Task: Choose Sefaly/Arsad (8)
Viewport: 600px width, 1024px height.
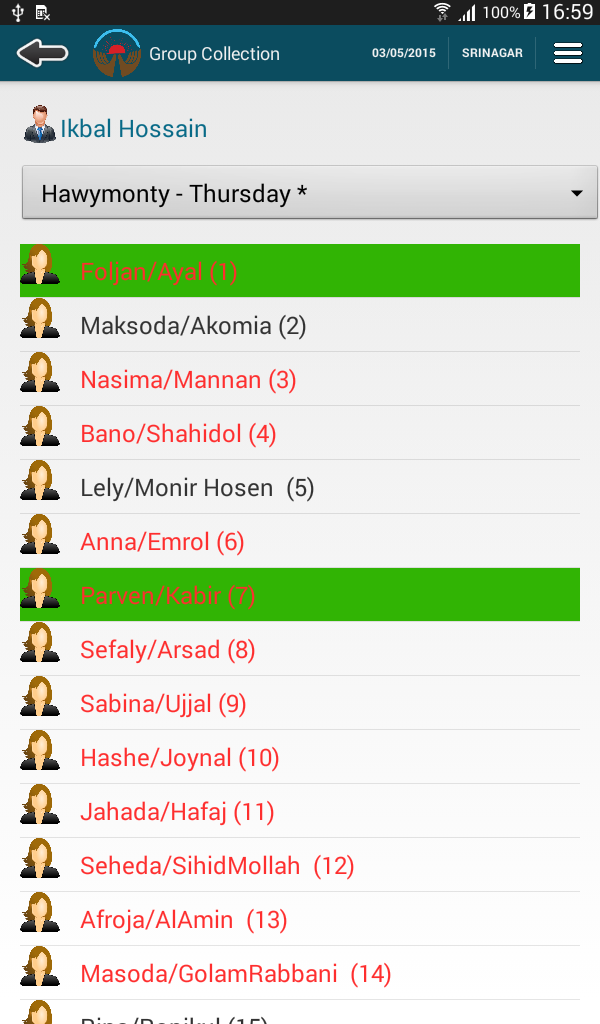Action: point(300,649)
